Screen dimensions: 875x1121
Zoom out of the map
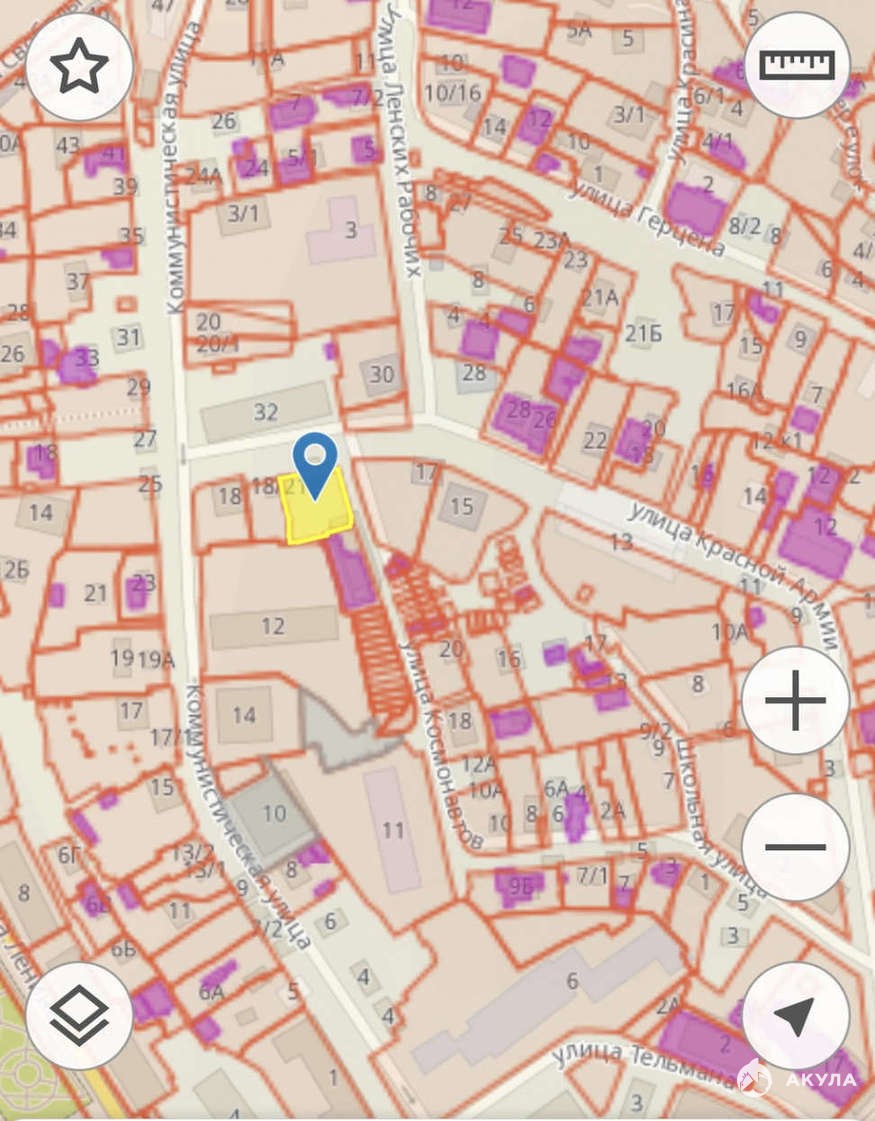click(x=795, y=846)
